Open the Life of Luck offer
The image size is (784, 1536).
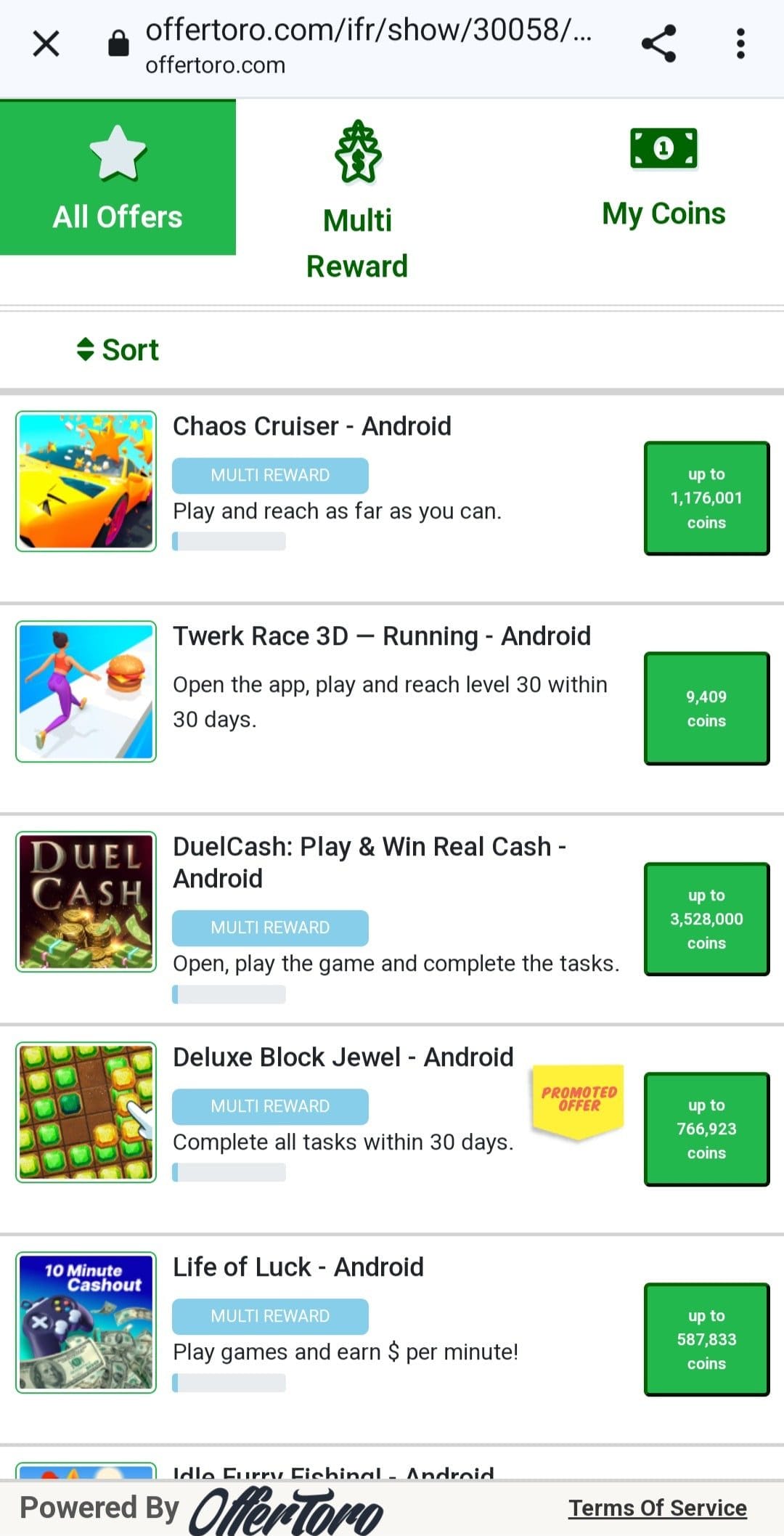(298, 1267)
